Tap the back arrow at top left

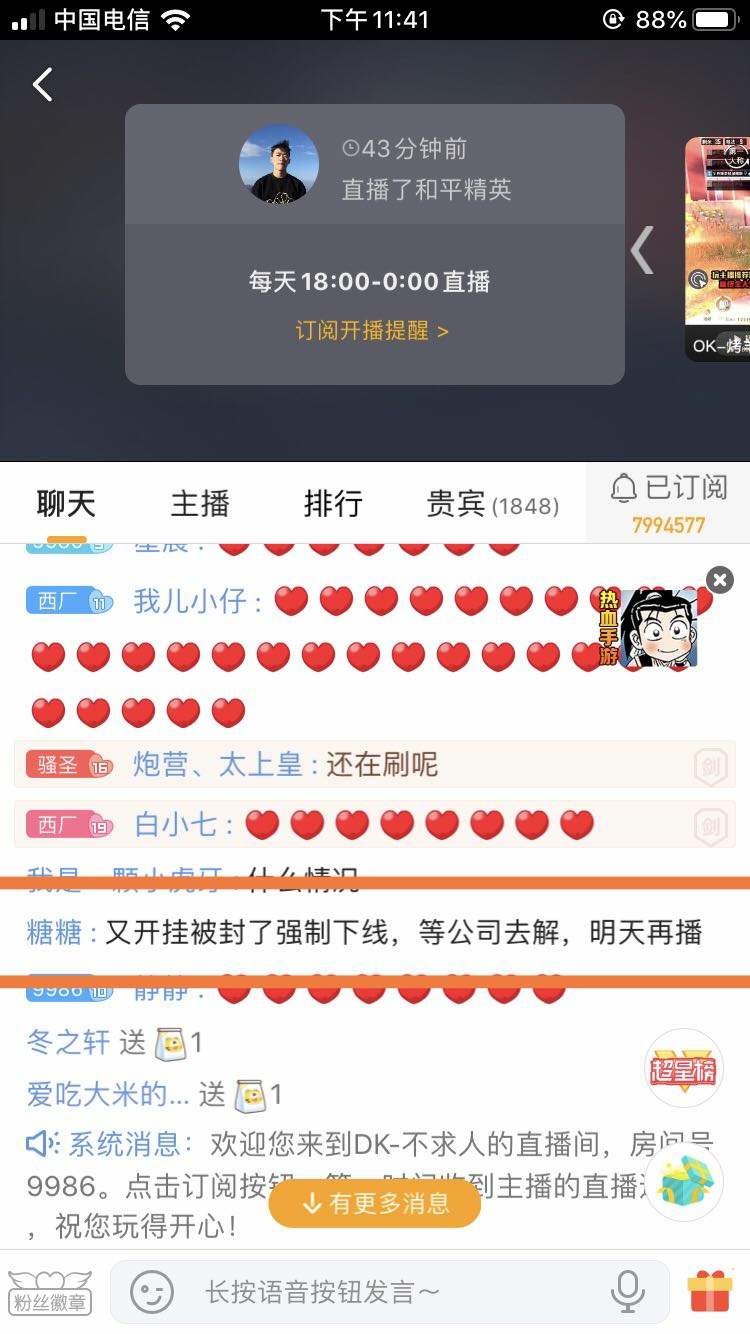tap(42, 84)
